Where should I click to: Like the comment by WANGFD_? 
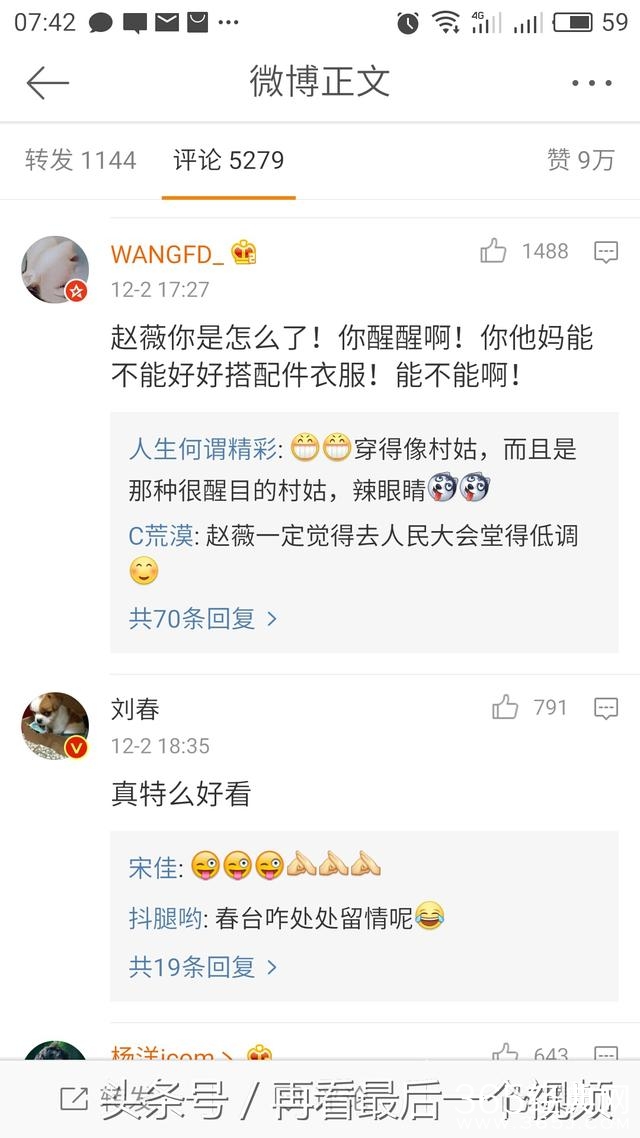(x=493, y=251)
